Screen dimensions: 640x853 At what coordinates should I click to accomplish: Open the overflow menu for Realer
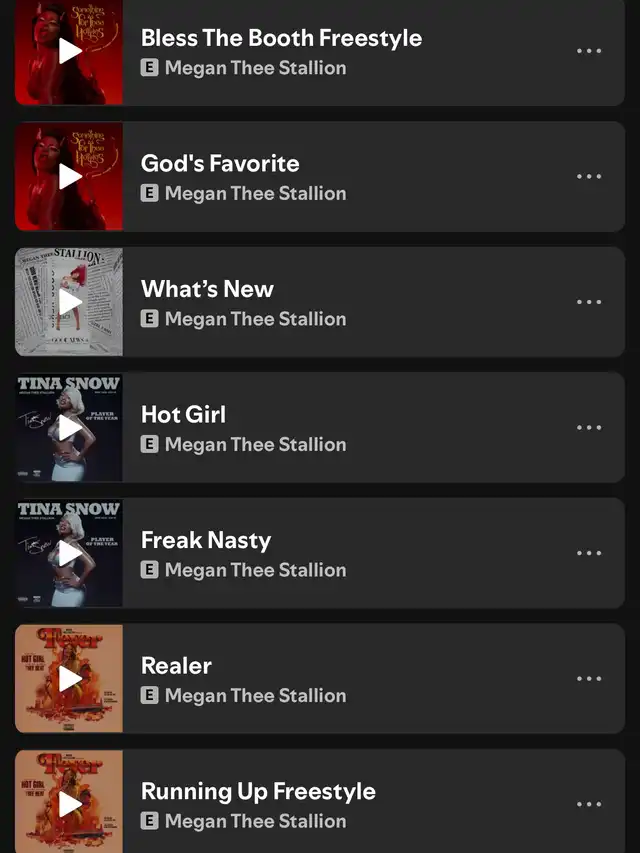[589, 679]
